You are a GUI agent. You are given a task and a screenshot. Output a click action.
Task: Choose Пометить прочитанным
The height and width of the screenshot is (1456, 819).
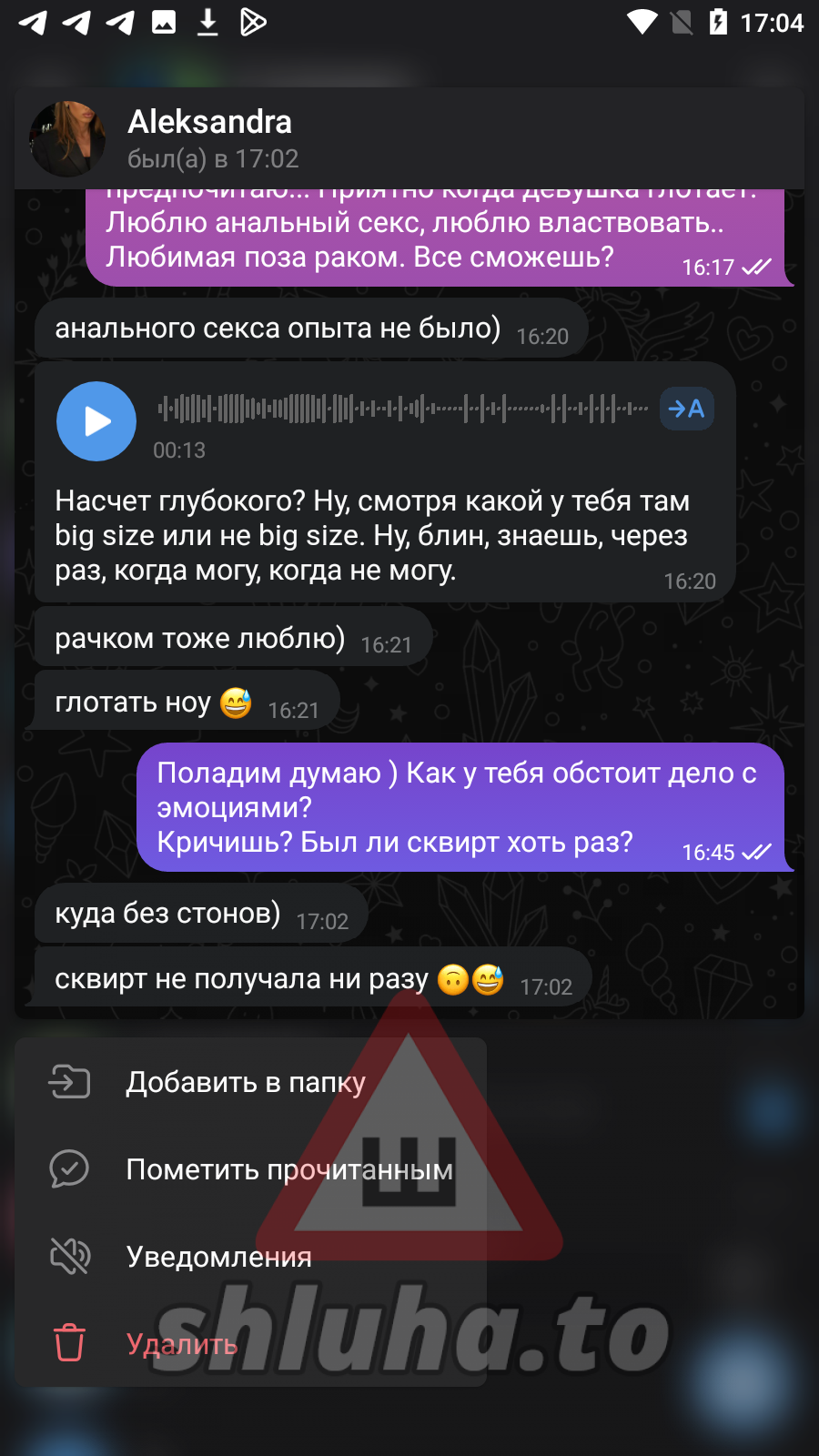[x=288, y=1169]
